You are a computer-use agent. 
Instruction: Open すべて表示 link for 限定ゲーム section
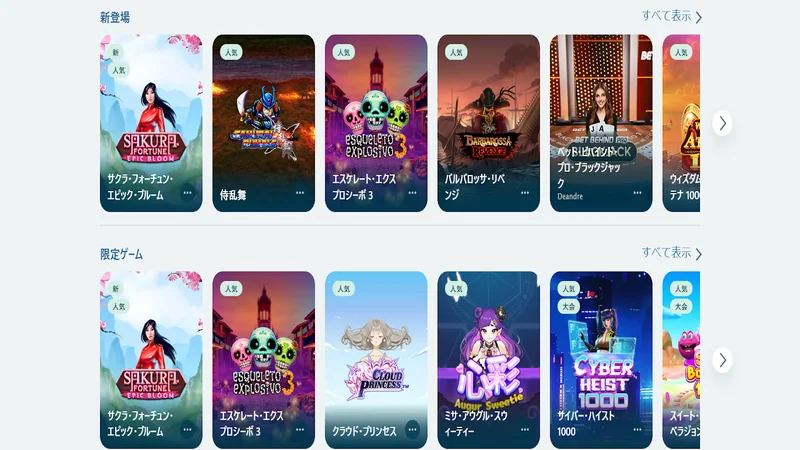point(671,253)
